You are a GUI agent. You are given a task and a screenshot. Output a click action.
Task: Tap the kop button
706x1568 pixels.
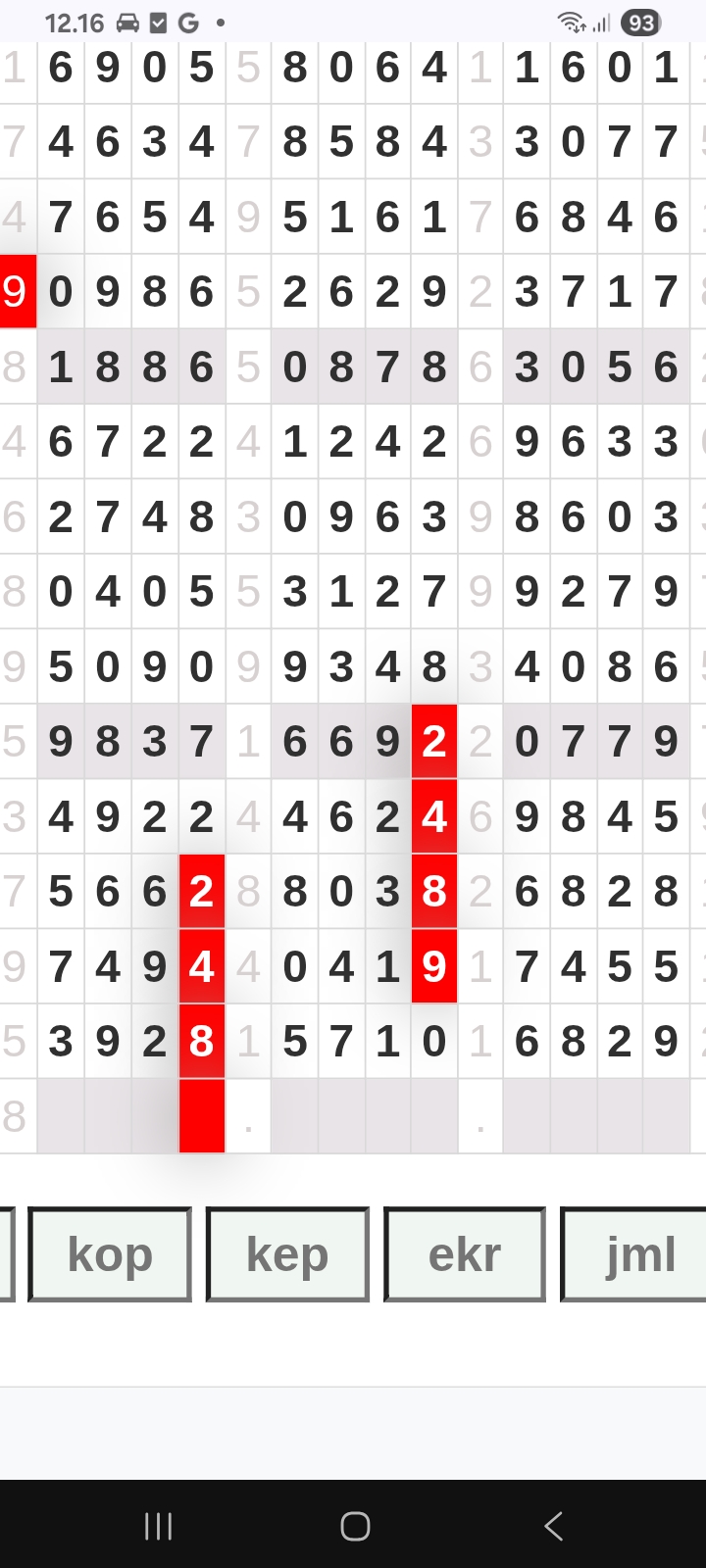click(110, 1254)
